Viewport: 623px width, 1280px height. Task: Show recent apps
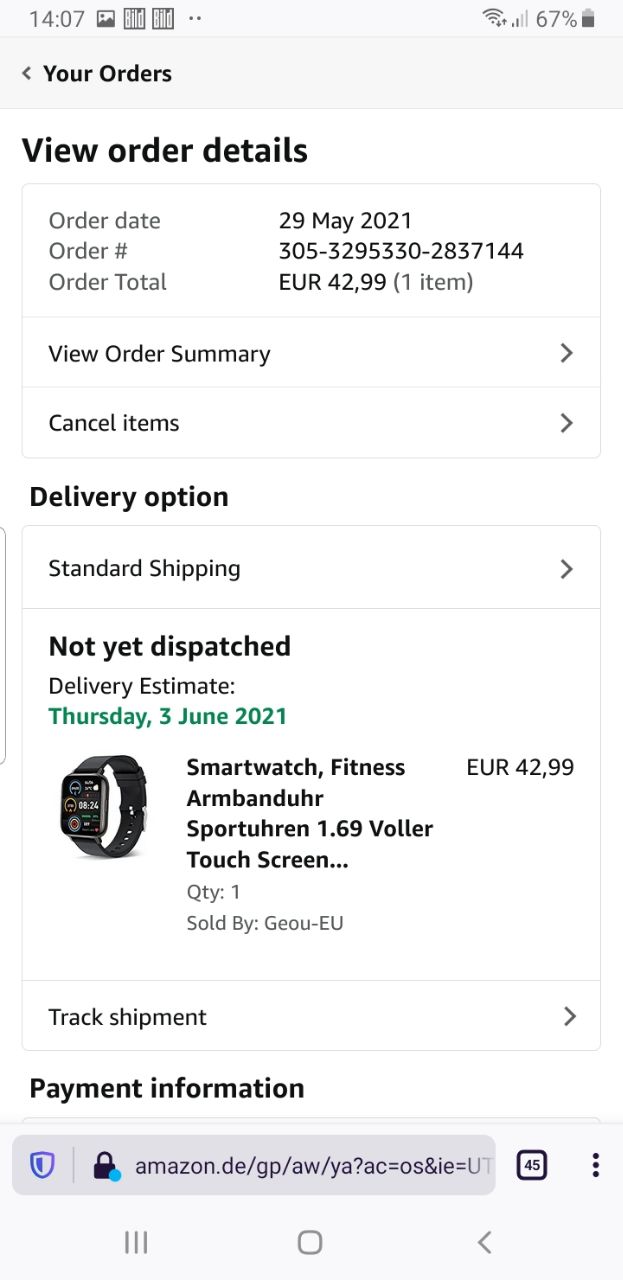136,1242
